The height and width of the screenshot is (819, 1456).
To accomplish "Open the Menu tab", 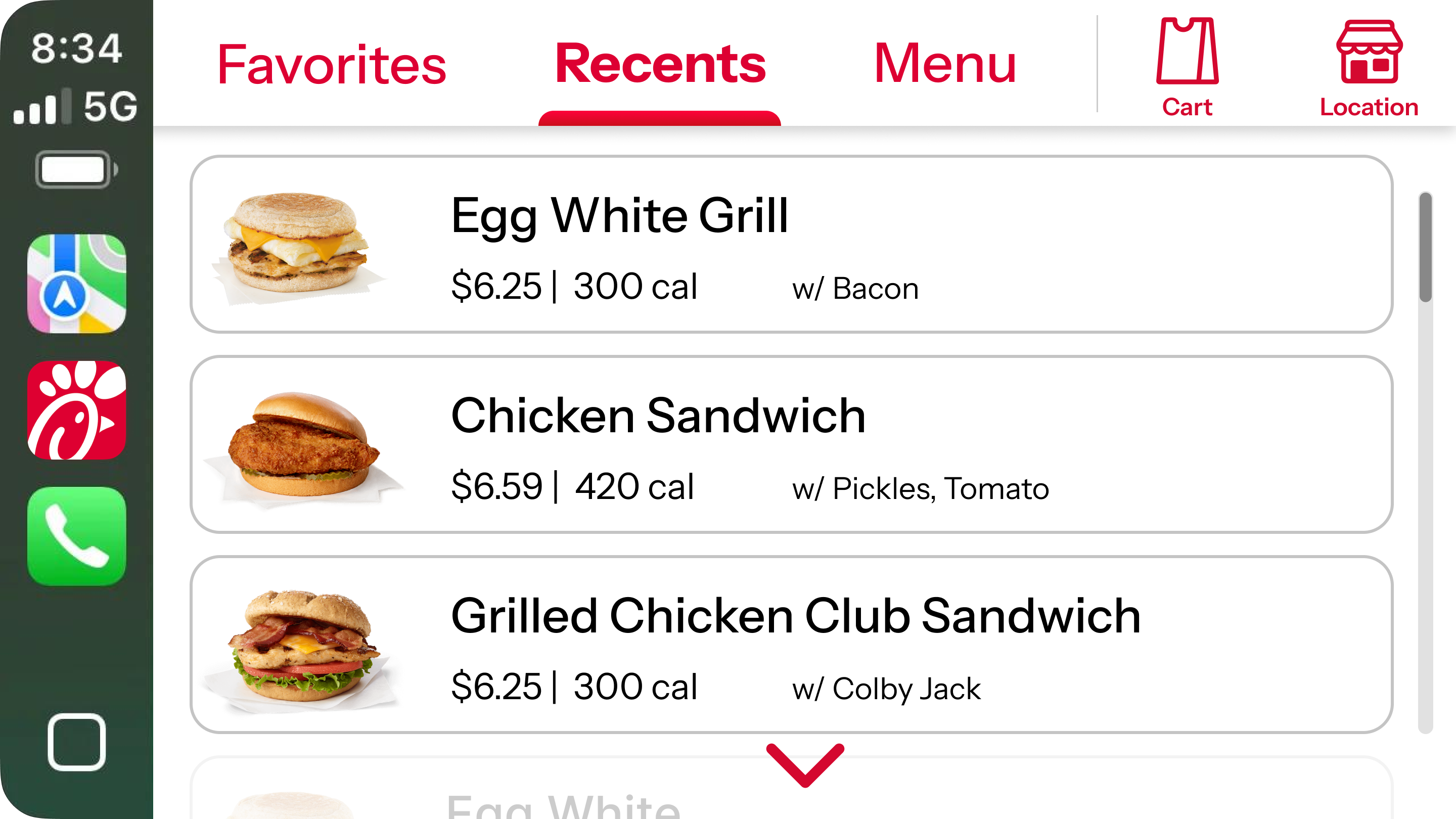I will coord(944,65).
